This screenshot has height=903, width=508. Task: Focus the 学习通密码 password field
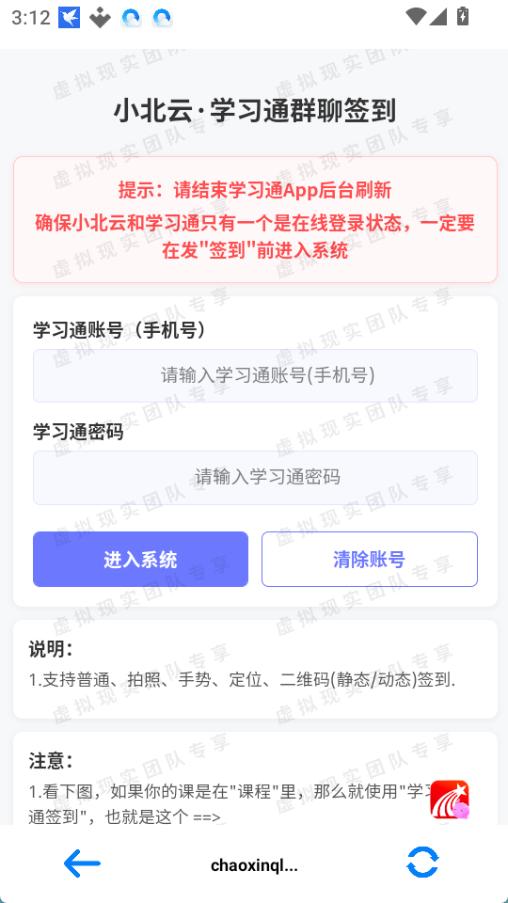255,477
